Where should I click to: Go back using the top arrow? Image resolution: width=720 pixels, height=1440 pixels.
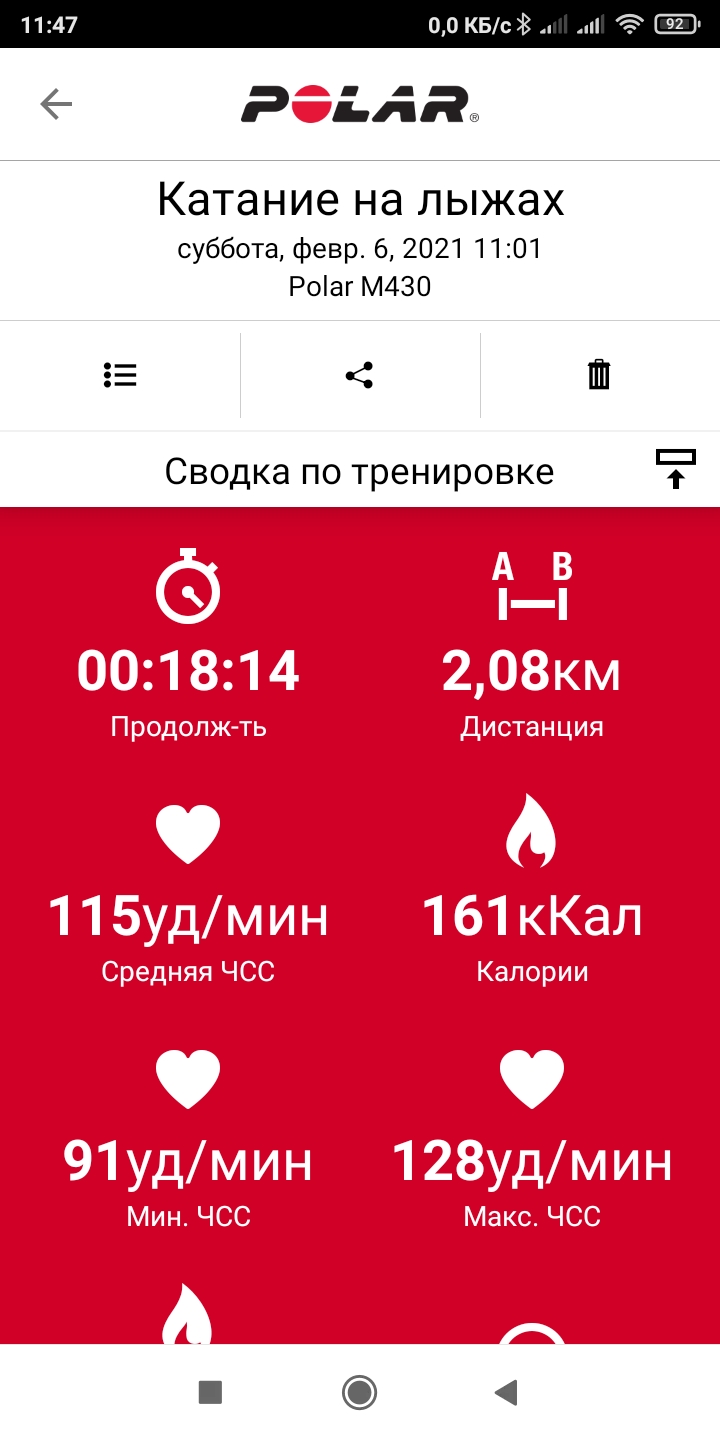pos(56,104)
